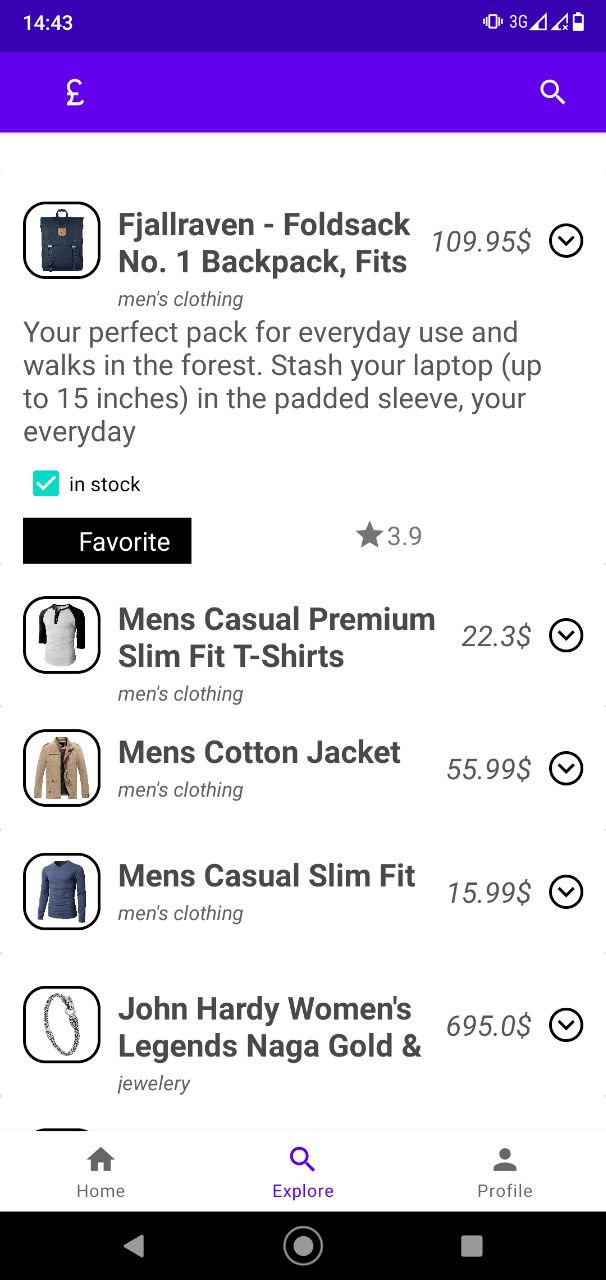Switch to the Home tab
Image resolution: width=606 pixels, height=1280 pixels.
[101, 1172]
